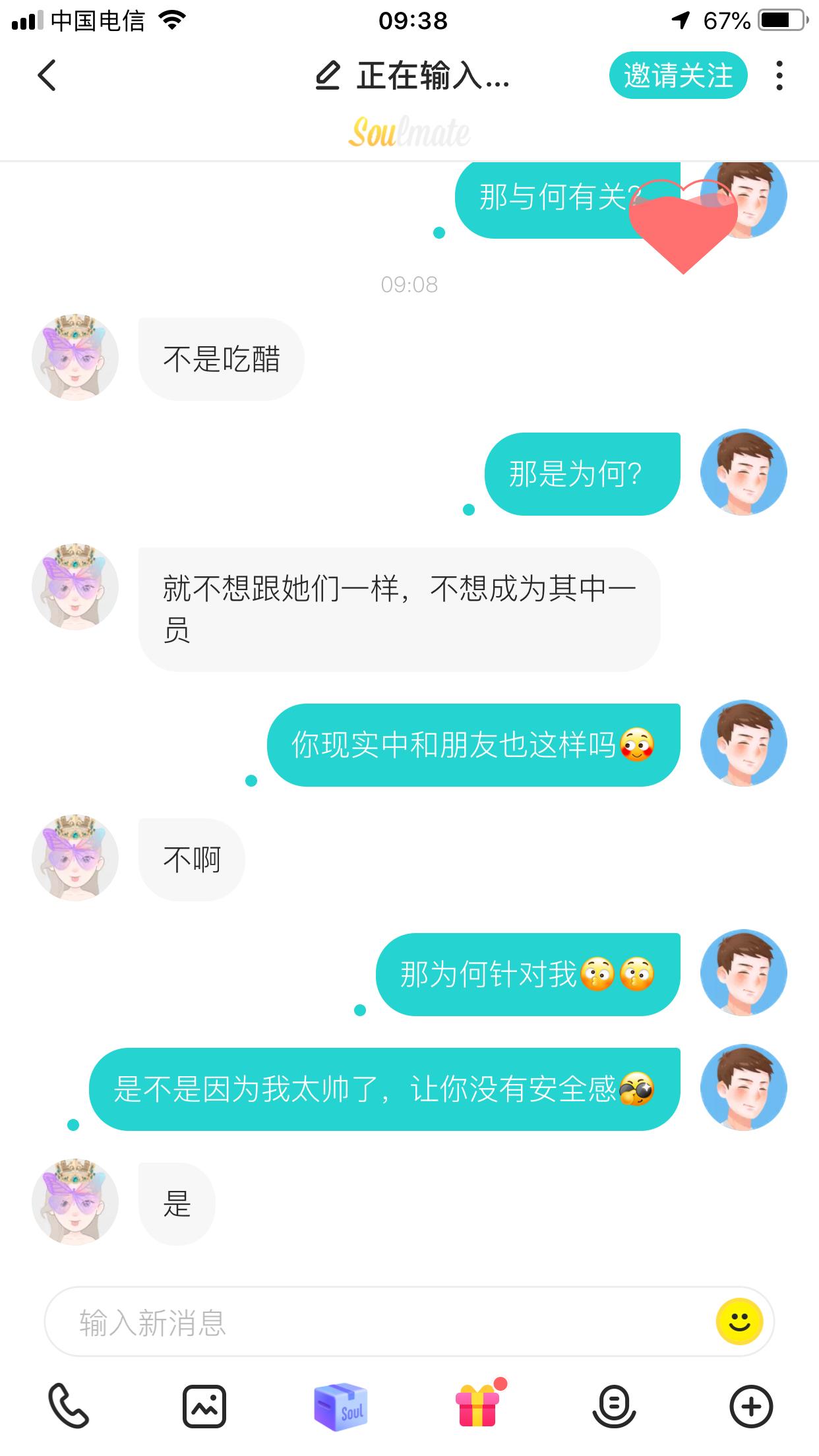The height and width of the screenshot is (1456, 819).
Task: Send a gift
Action: coord(479,1405)
